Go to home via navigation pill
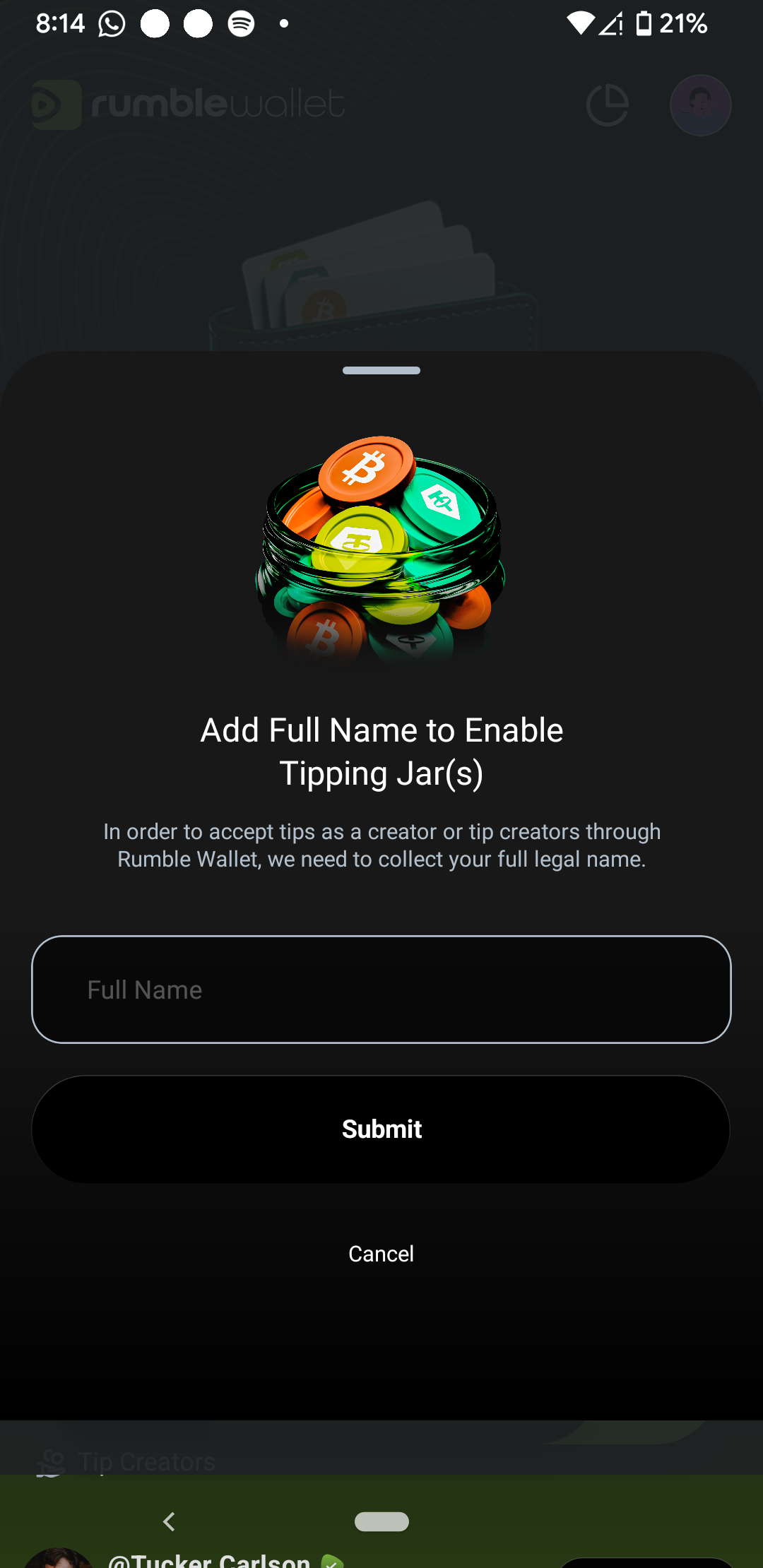763x1568 pixels. (381, 1521)
